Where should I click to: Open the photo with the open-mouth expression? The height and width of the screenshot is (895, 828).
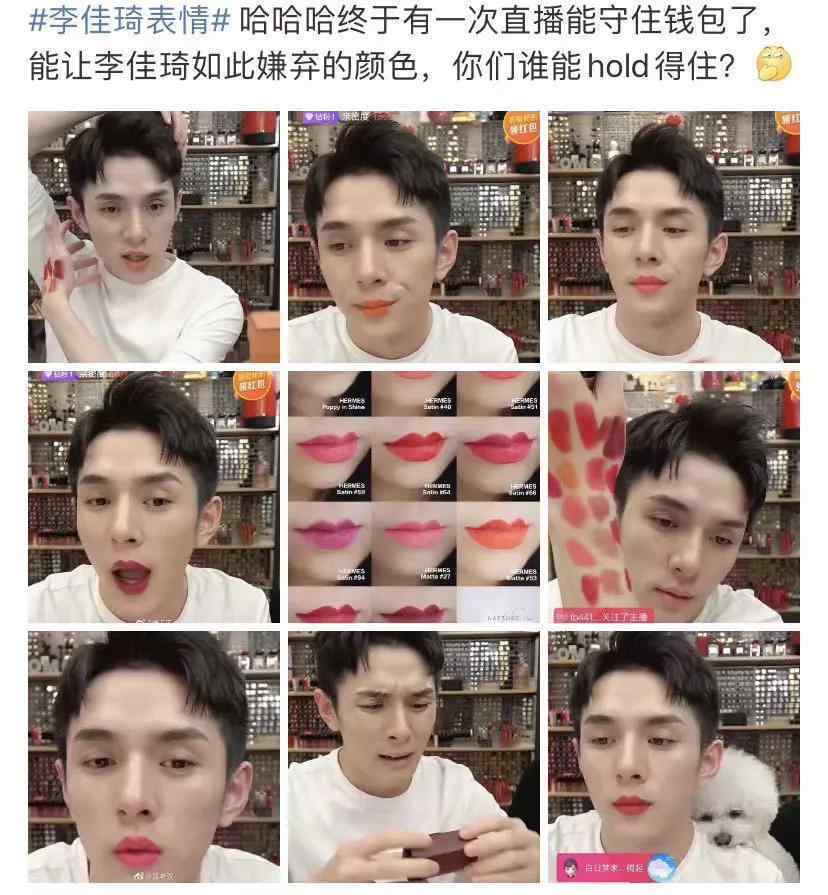click(x=153, y=497)
